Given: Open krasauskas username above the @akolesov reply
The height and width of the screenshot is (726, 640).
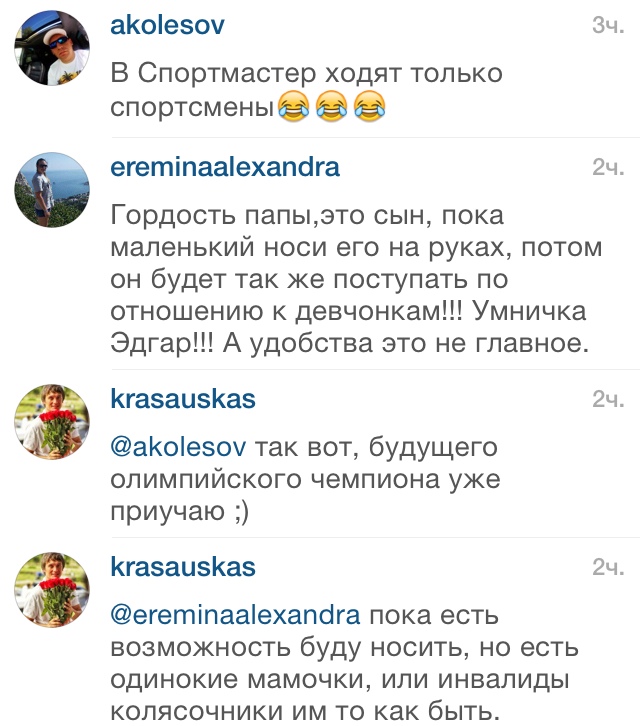Looking at the screenshot, I should 183,399.
